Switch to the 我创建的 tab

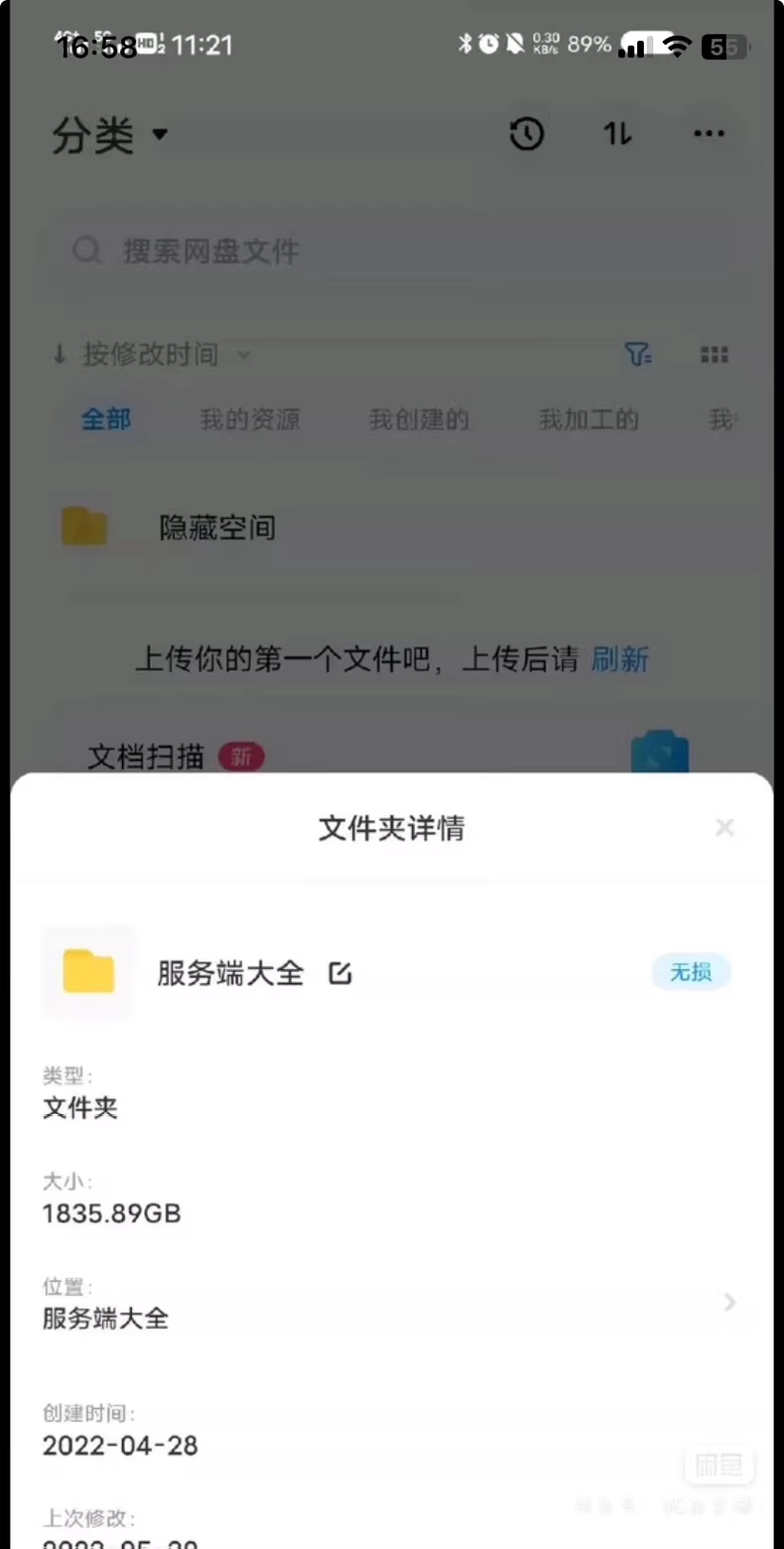[x=419, y=419]
